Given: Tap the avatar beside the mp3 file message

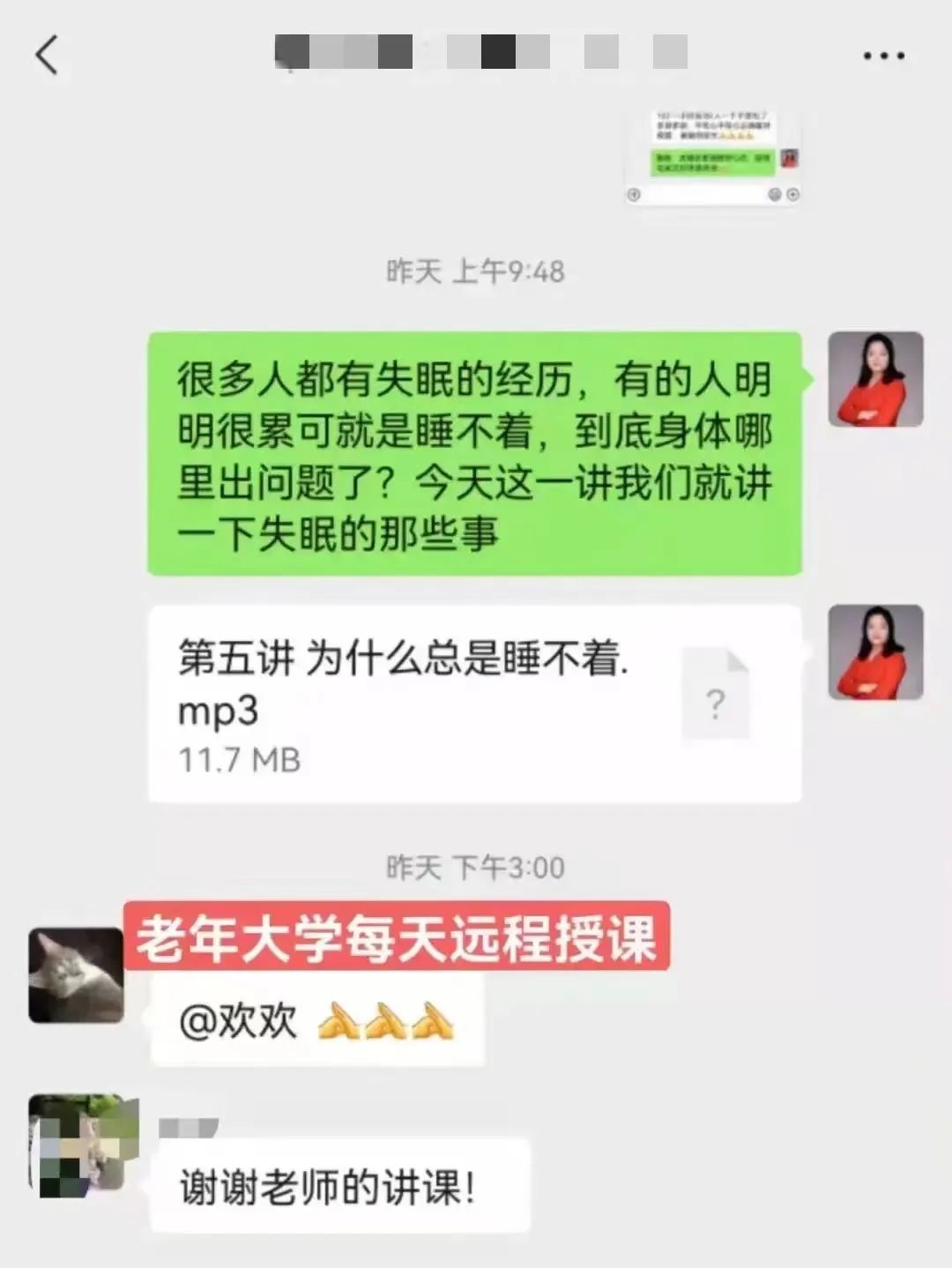Looking at the screenshot, I should pyautogui.click(x=875, y=653).
